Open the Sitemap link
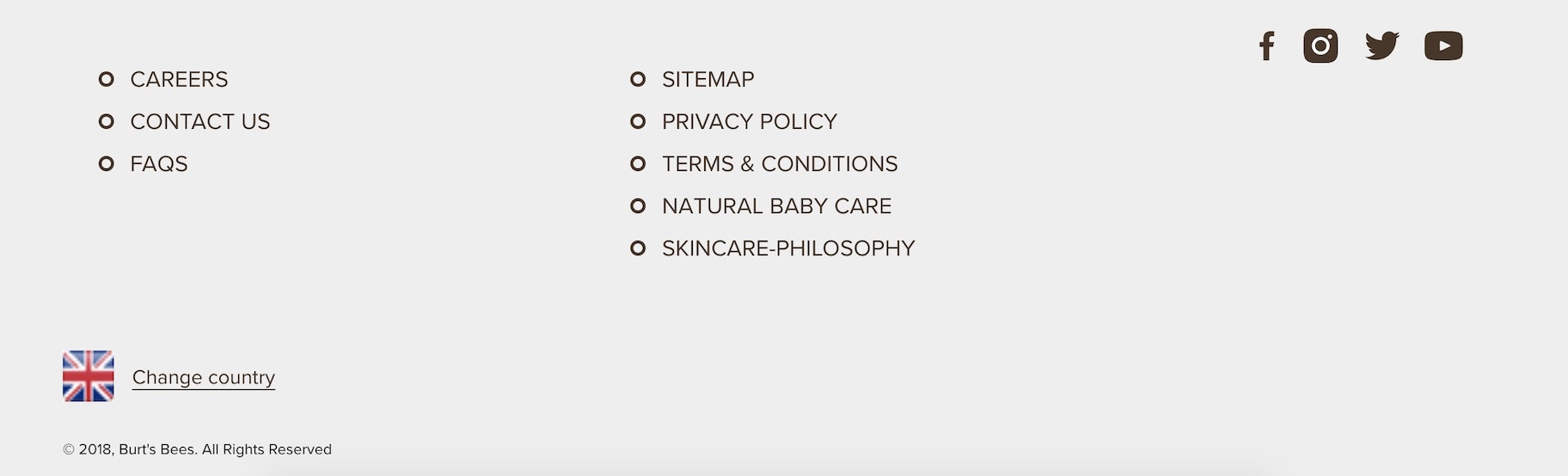 tap(707, 79)
